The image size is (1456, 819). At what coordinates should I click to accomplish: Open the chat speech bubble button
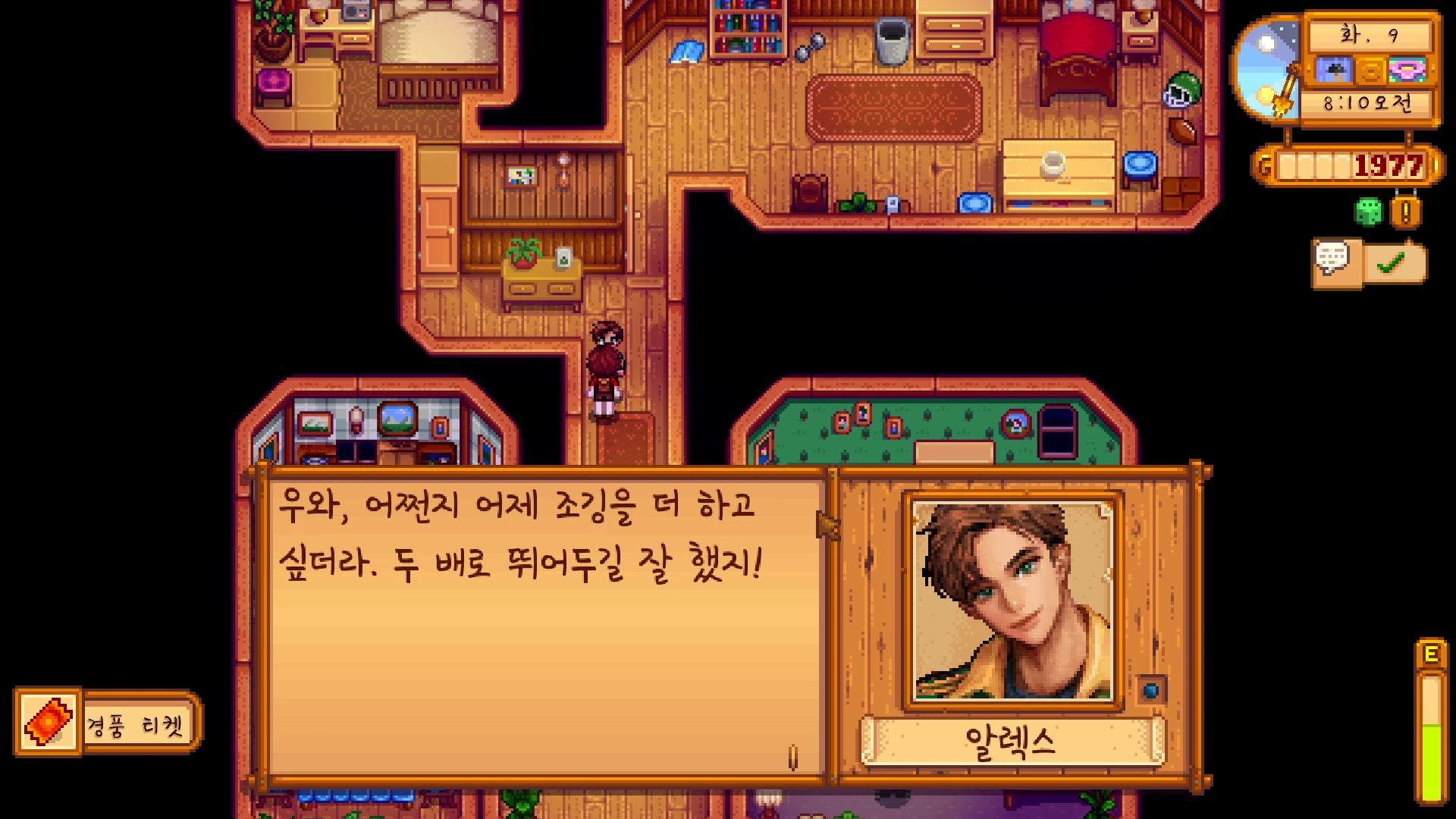(x=1332, y=260)
